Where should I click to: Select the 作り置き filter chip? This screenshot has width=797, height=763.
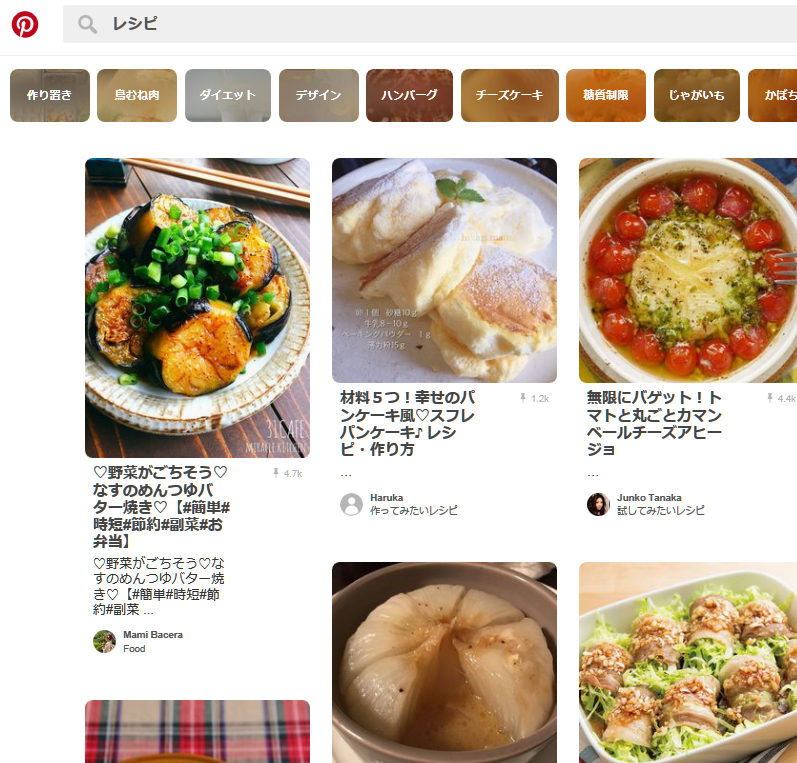point(50,95)
